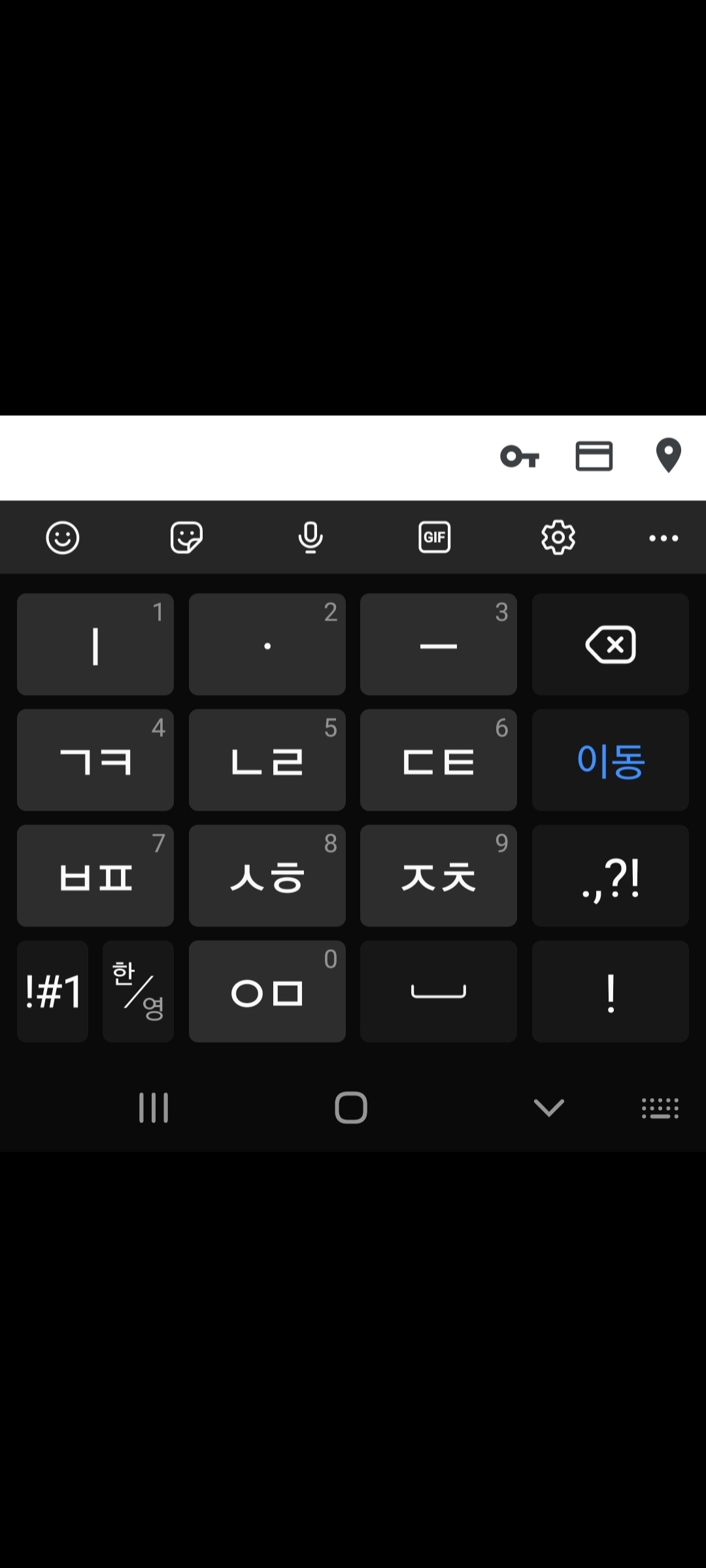706x1568 pixels.
Task: Tap the ㅅㅎ key
Action: 267,876
